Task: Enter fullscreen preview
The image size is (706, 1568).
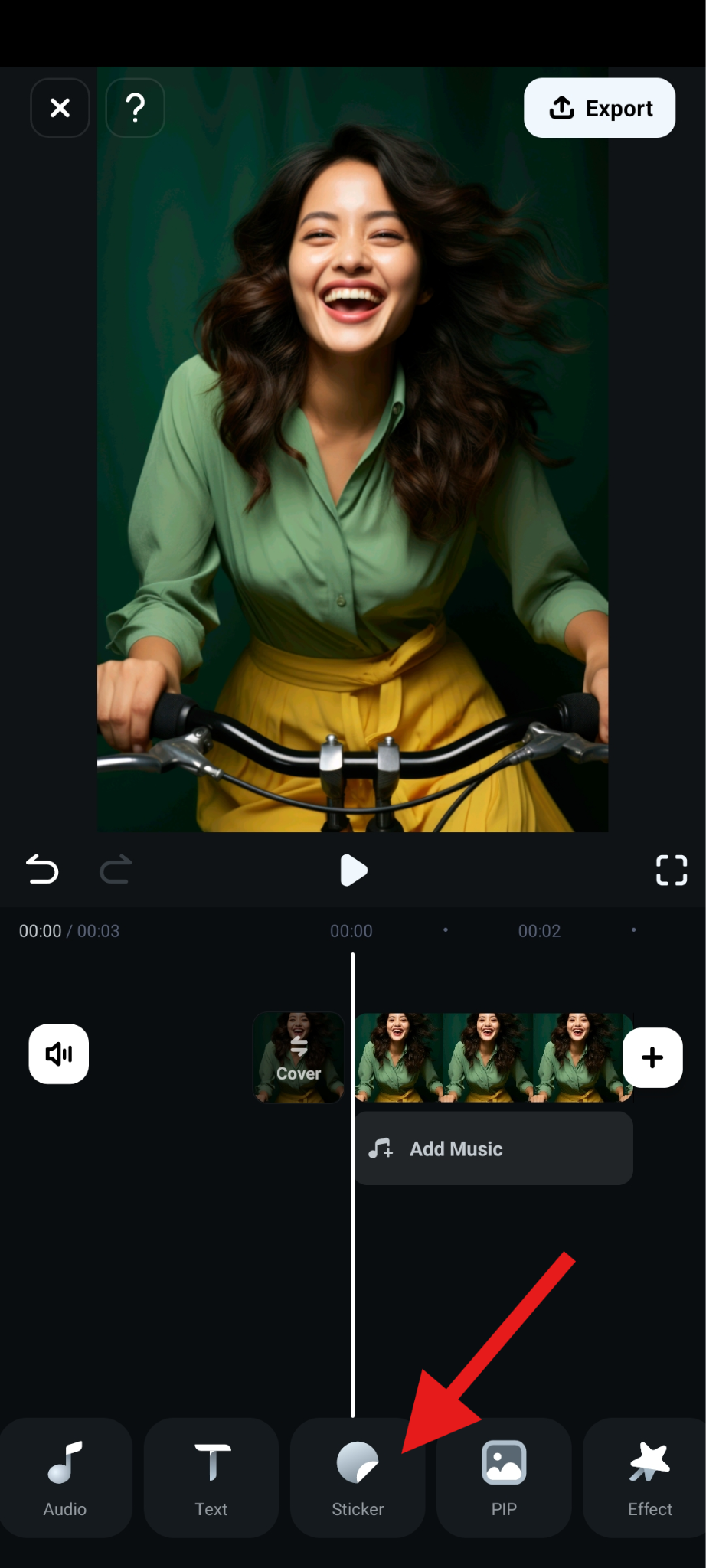Action: click(671, 870)
